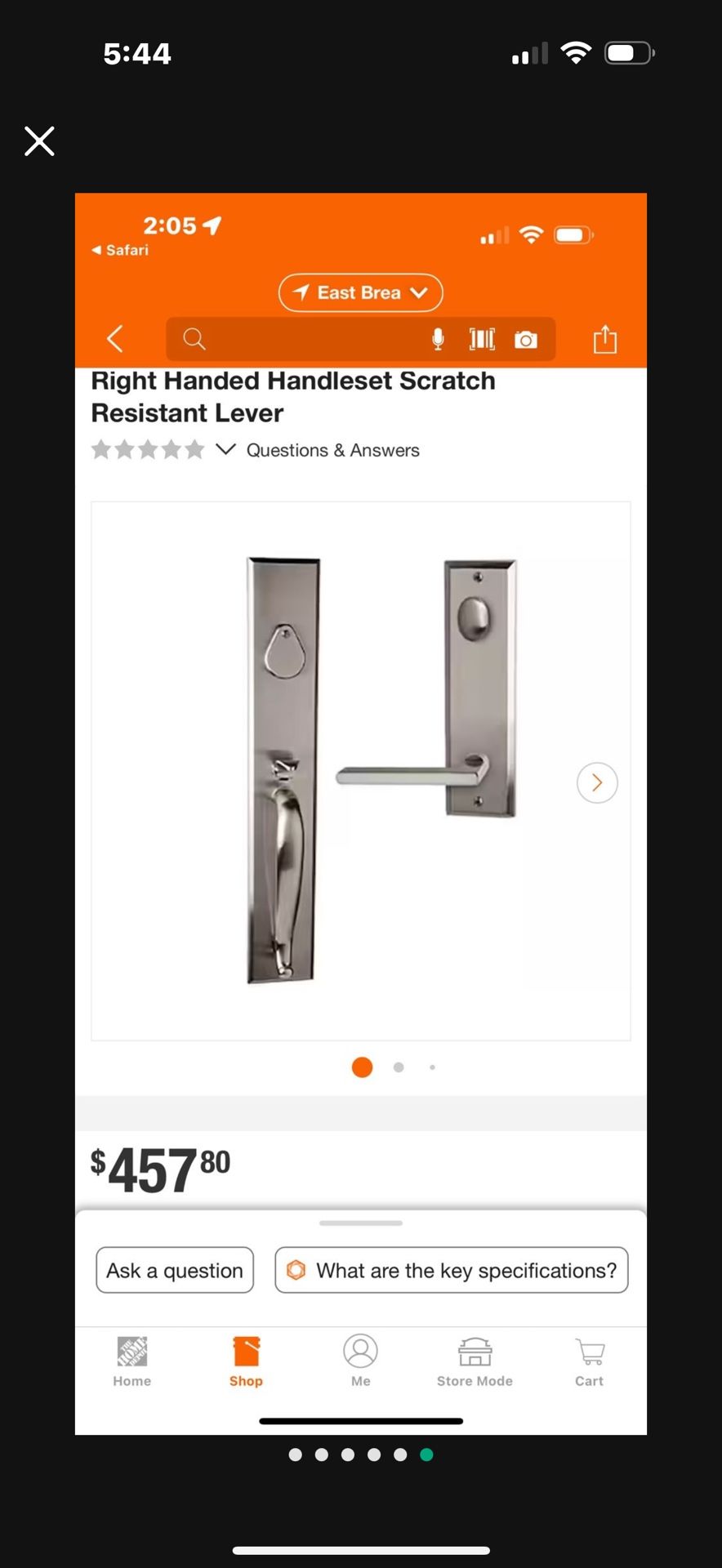Tap the Ask a question button
Image resolution: width=722 pixels, height=1568 pixels.
pos(174,1270)
